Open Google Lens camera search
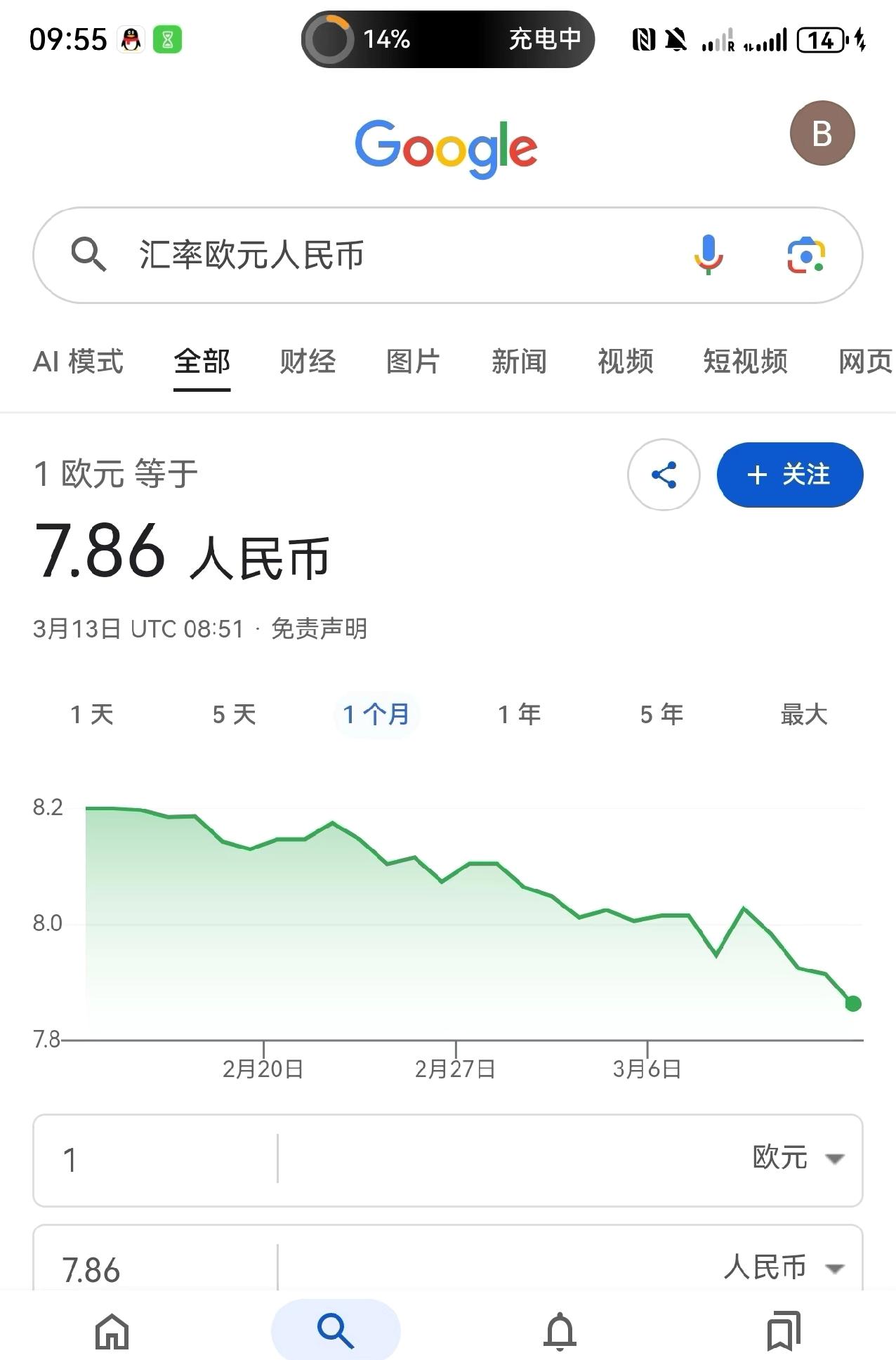This screenshot has height=1360, width=896. [x=806, y=256]
